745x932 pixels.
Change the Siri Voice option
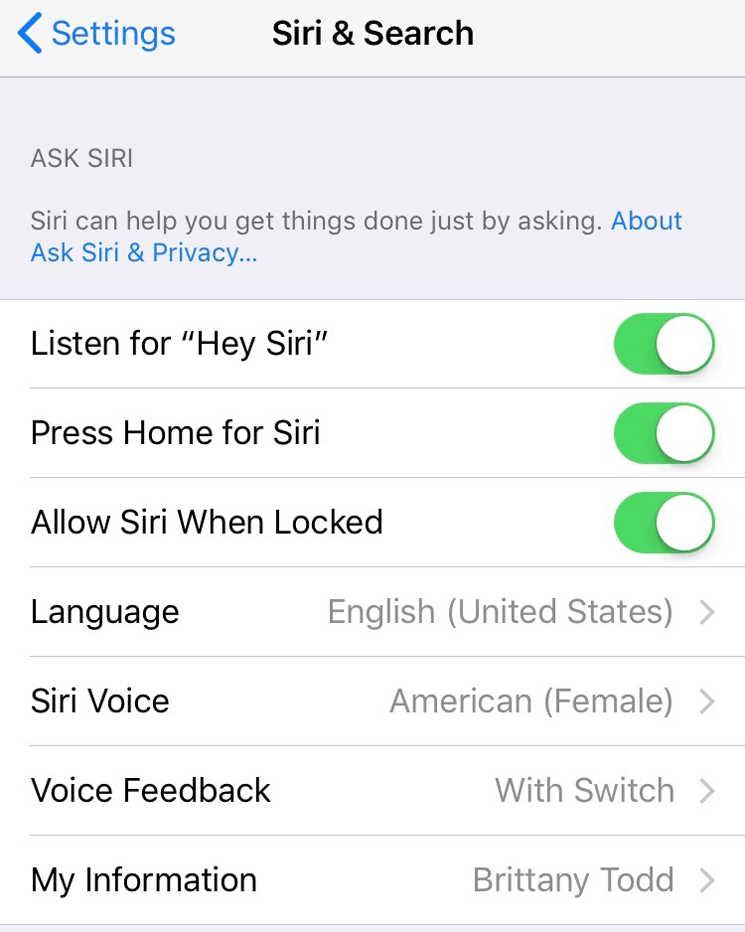click(x=372, y=701)
